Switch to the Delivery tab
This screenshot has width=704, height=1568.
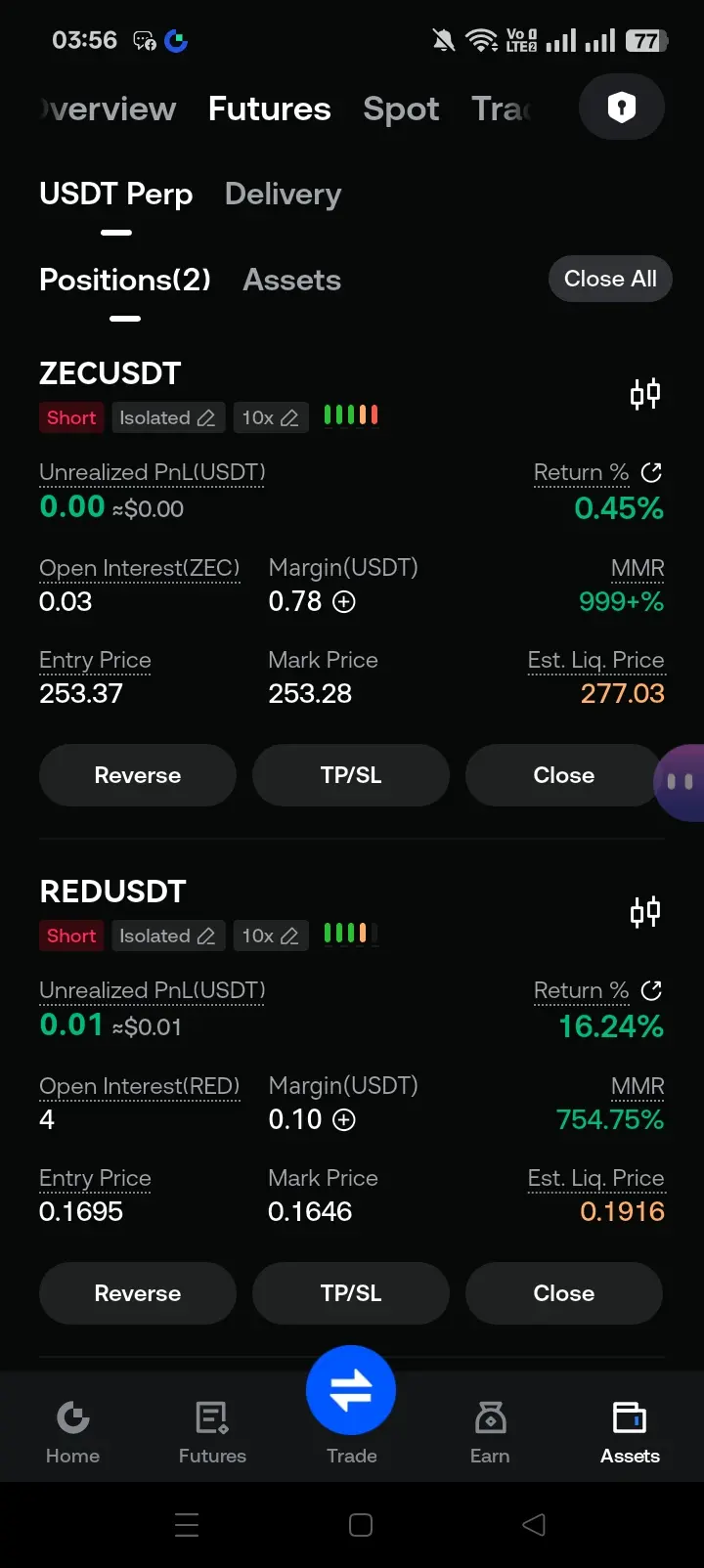[283, 195]
